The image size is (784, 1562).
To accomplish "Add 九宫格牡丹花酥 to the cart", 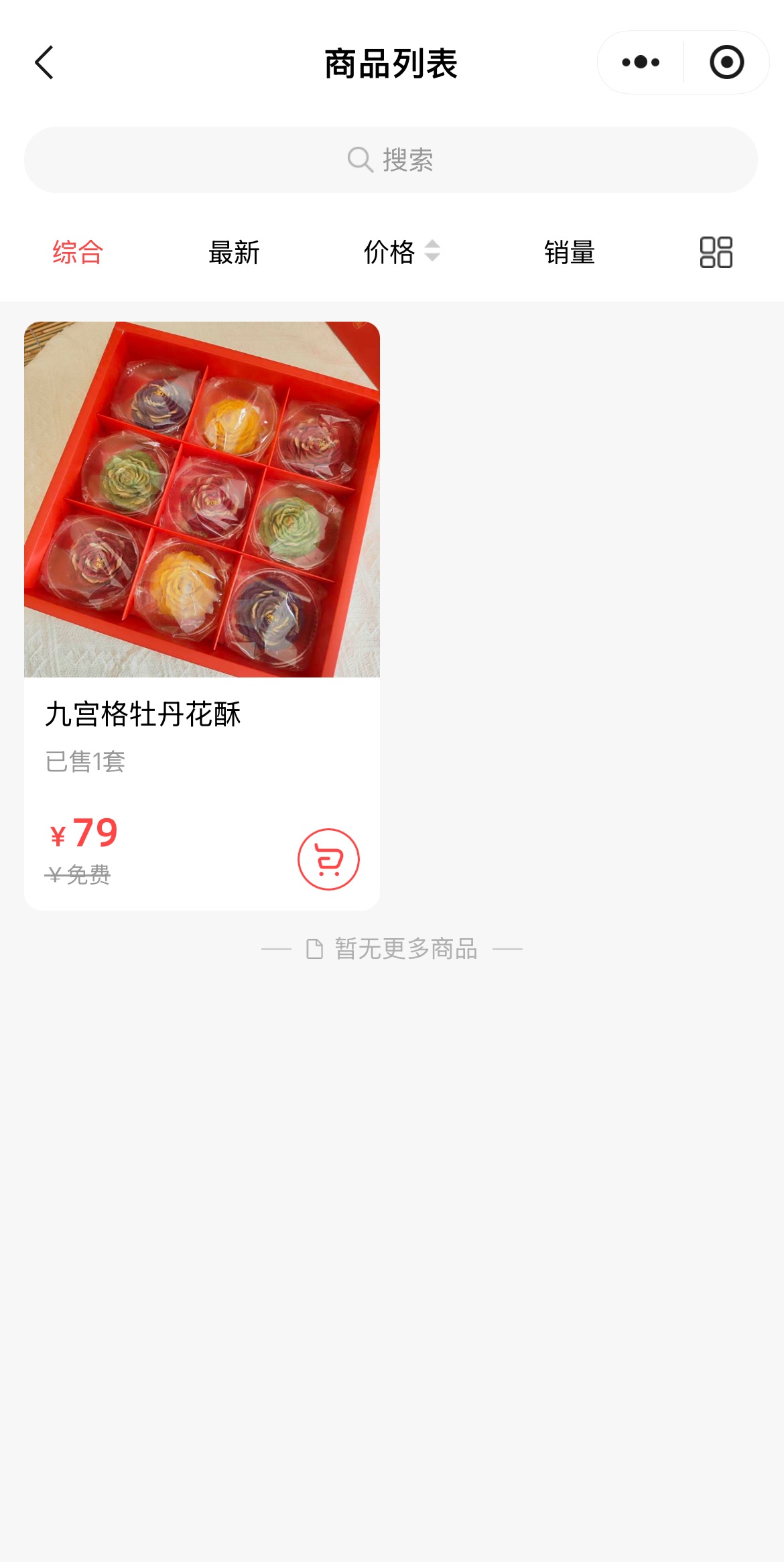I will click(328, 859).
